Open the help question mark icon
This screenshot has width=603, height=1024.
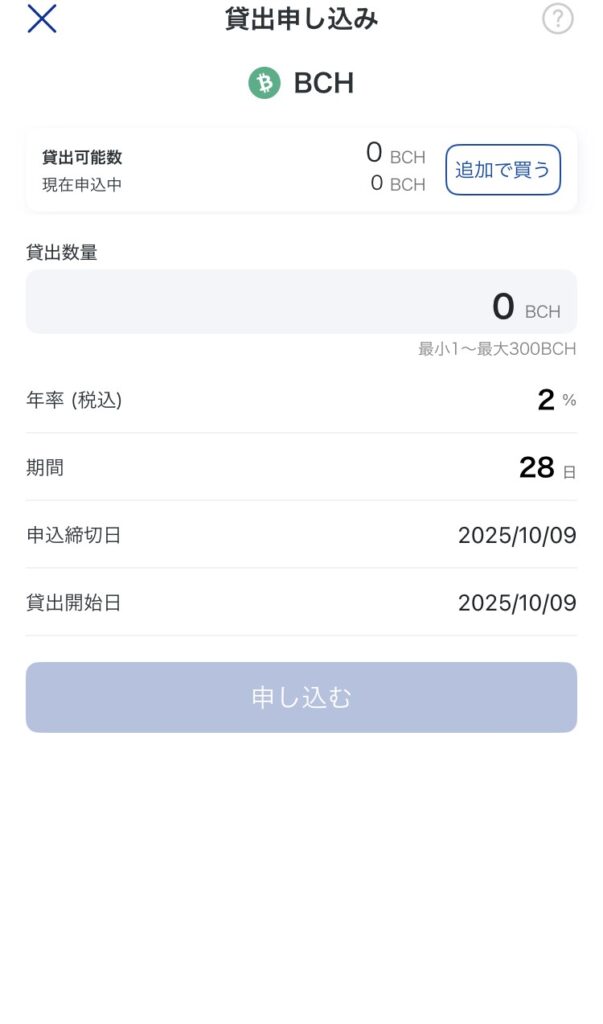tap(557, 19)
